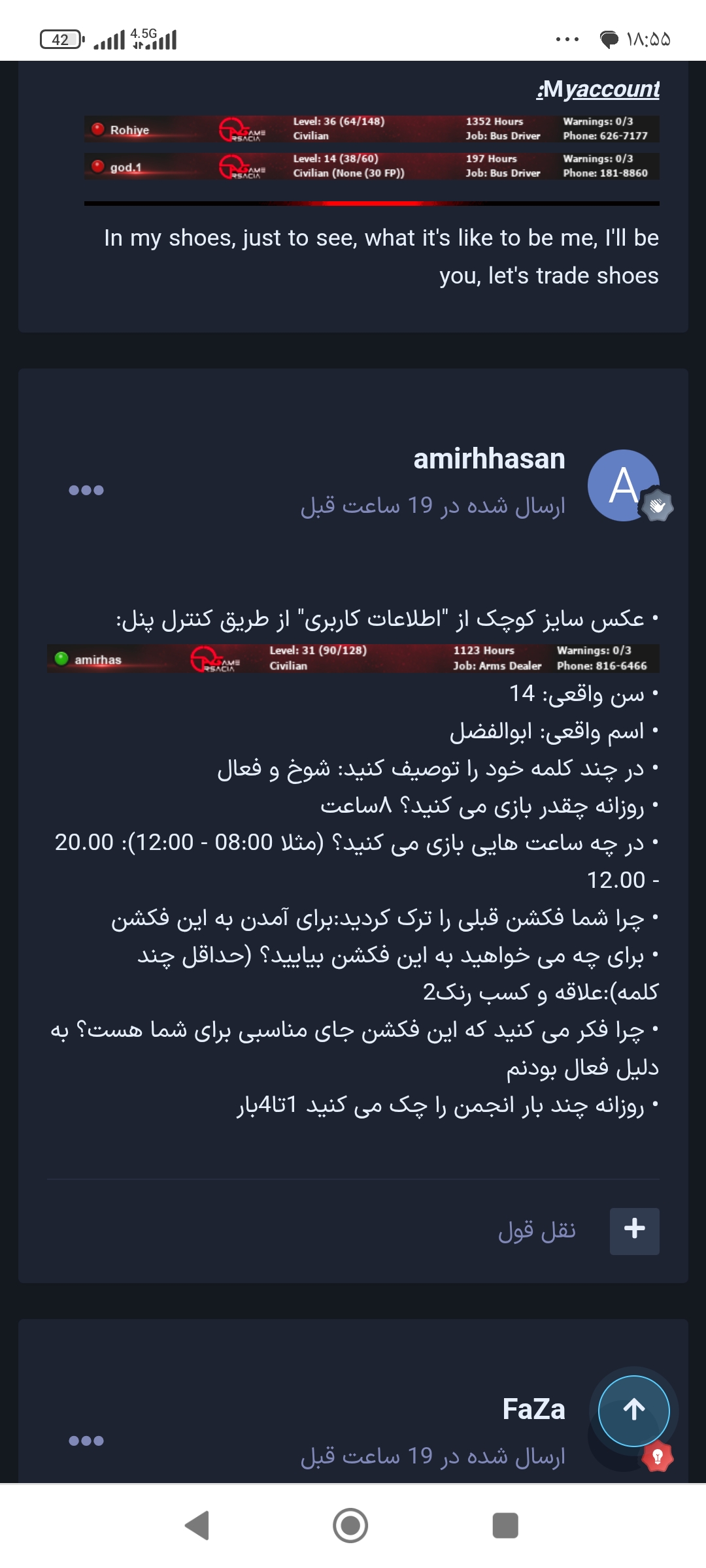706x1568 pixels.
Task: Return to the home screen
Action: tap(350, 1526)
